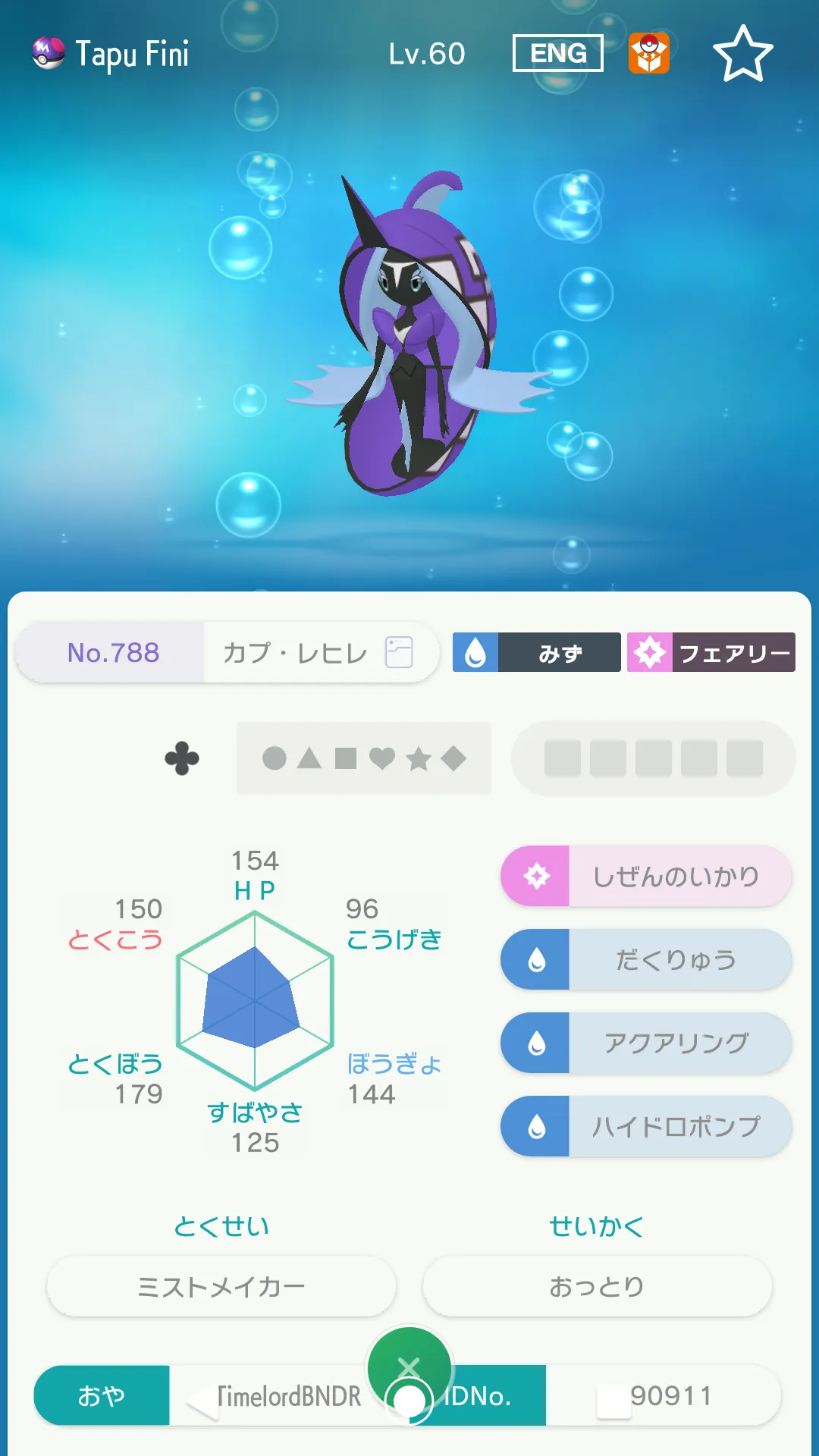Viewport: 819px width, 1456px height.
Task: Edit the markings row of shapes
Action: tap(364, 758)
